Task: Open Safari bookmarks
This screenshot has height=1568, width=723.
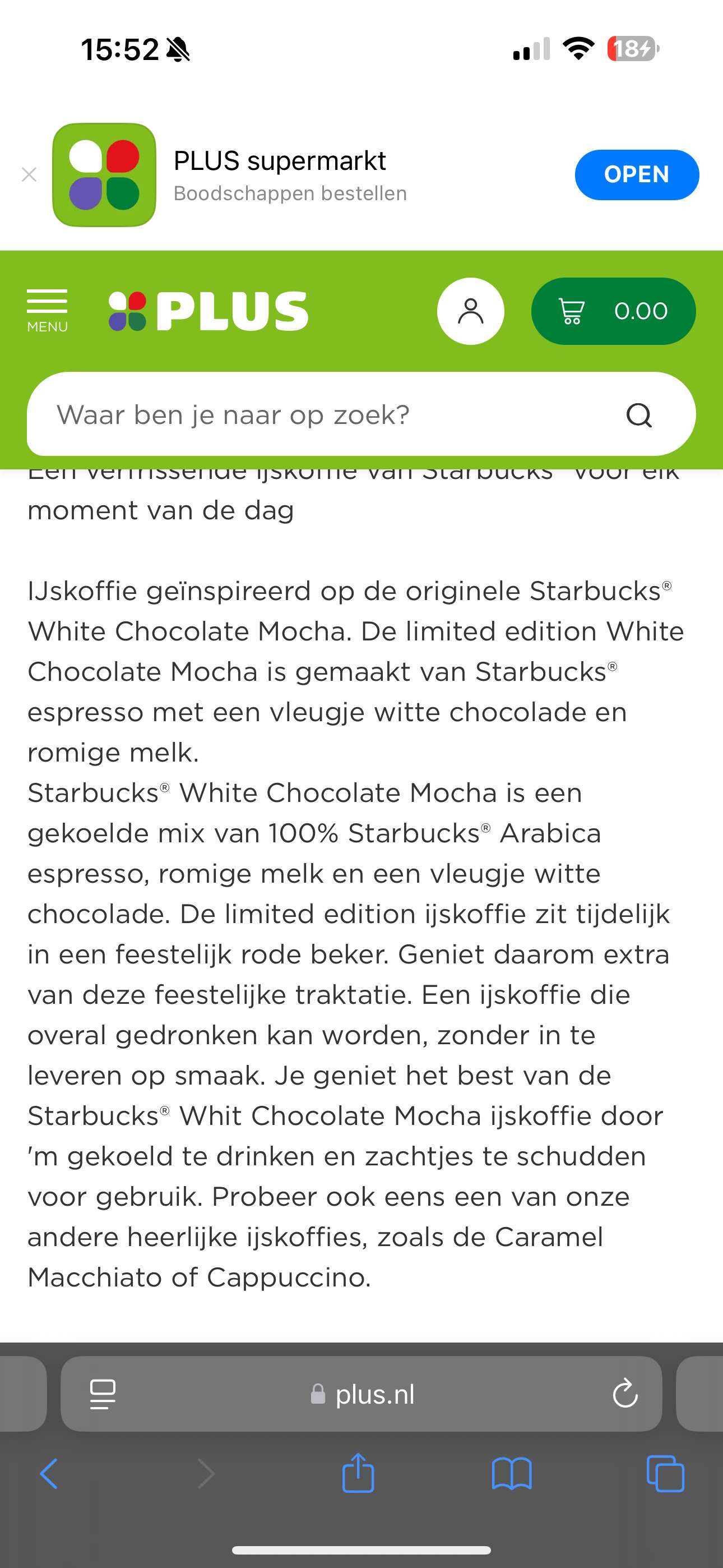Action: tap(512, 1474)
